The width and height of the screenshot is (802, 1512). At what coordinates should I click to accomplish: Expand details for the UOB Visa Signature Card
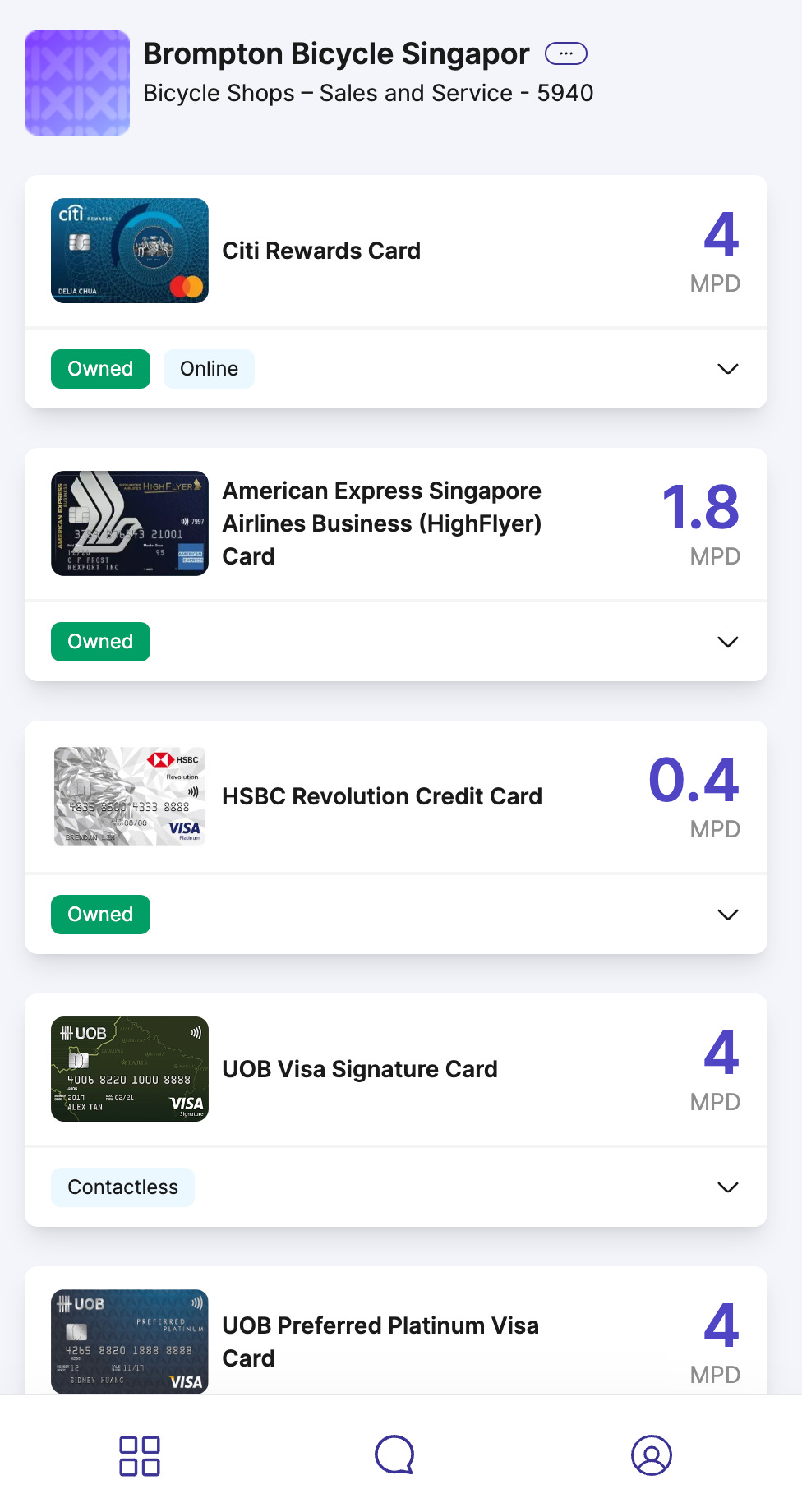coord(728,1187)
